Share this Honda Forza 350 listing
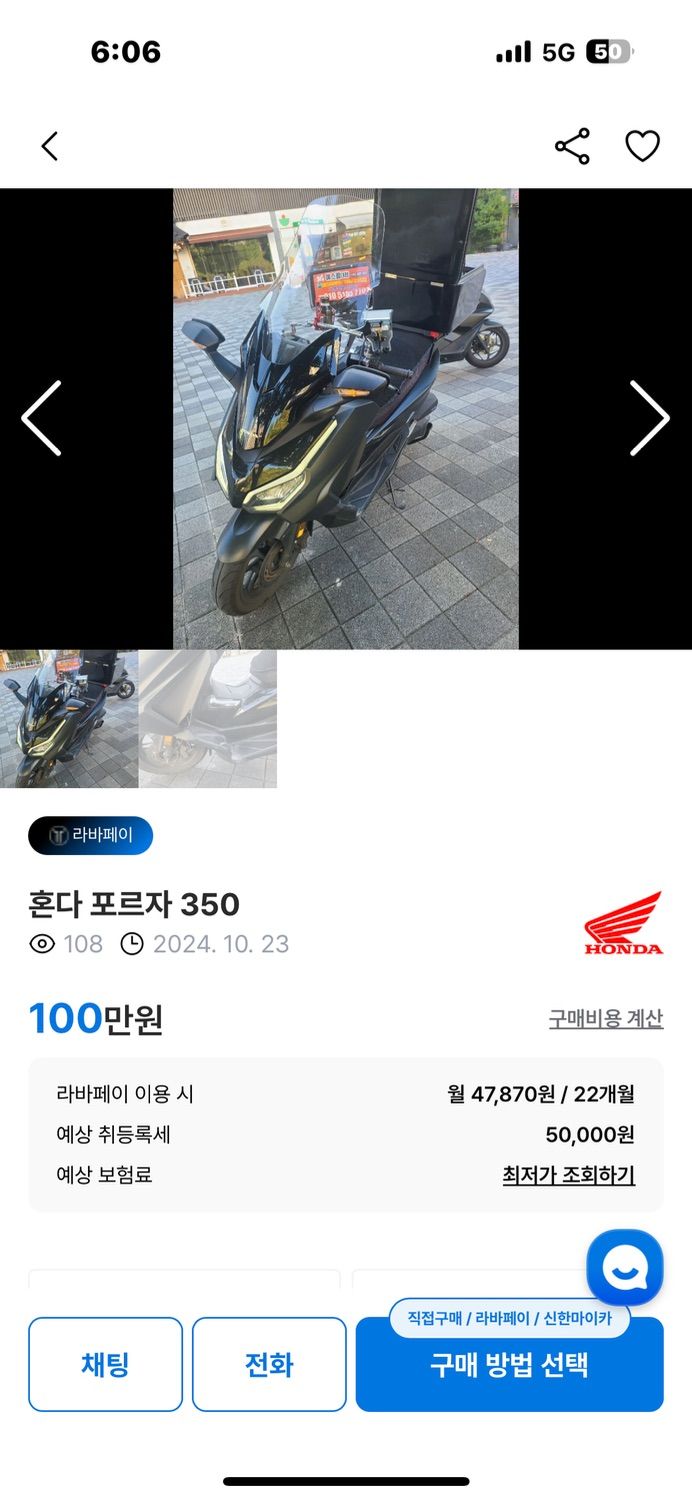 (572, 147)
